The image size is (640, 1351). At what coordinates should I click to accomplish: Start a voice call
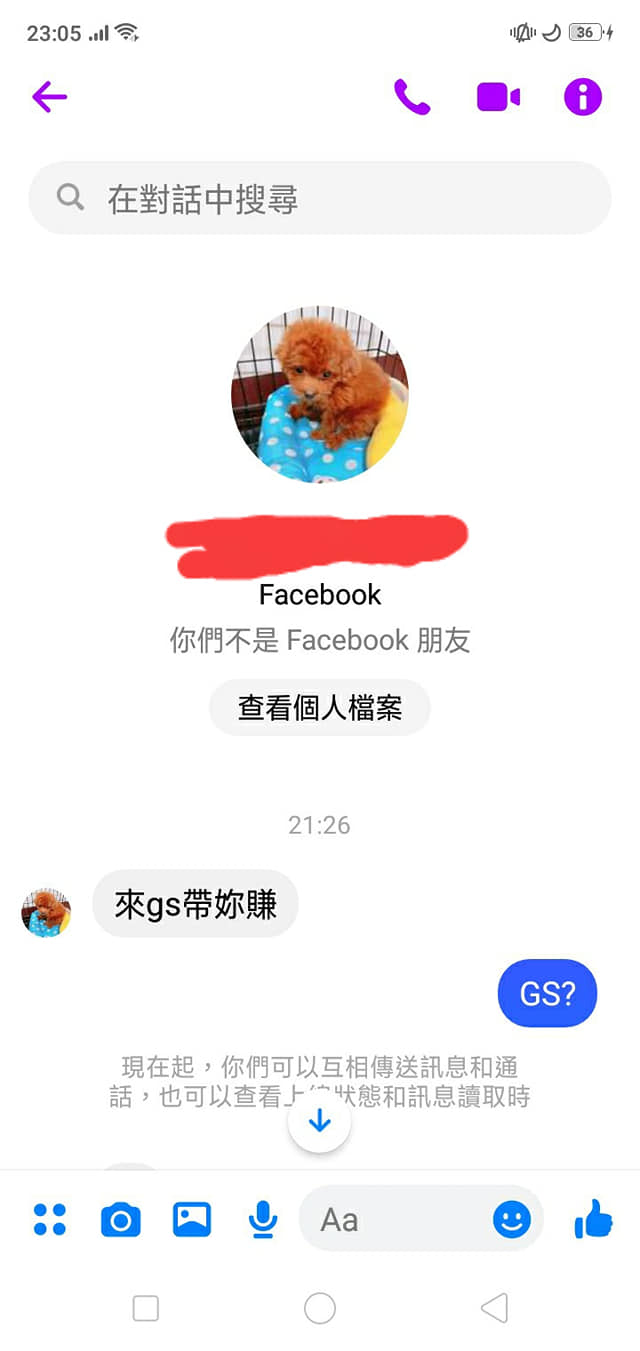tap(412, 97)
